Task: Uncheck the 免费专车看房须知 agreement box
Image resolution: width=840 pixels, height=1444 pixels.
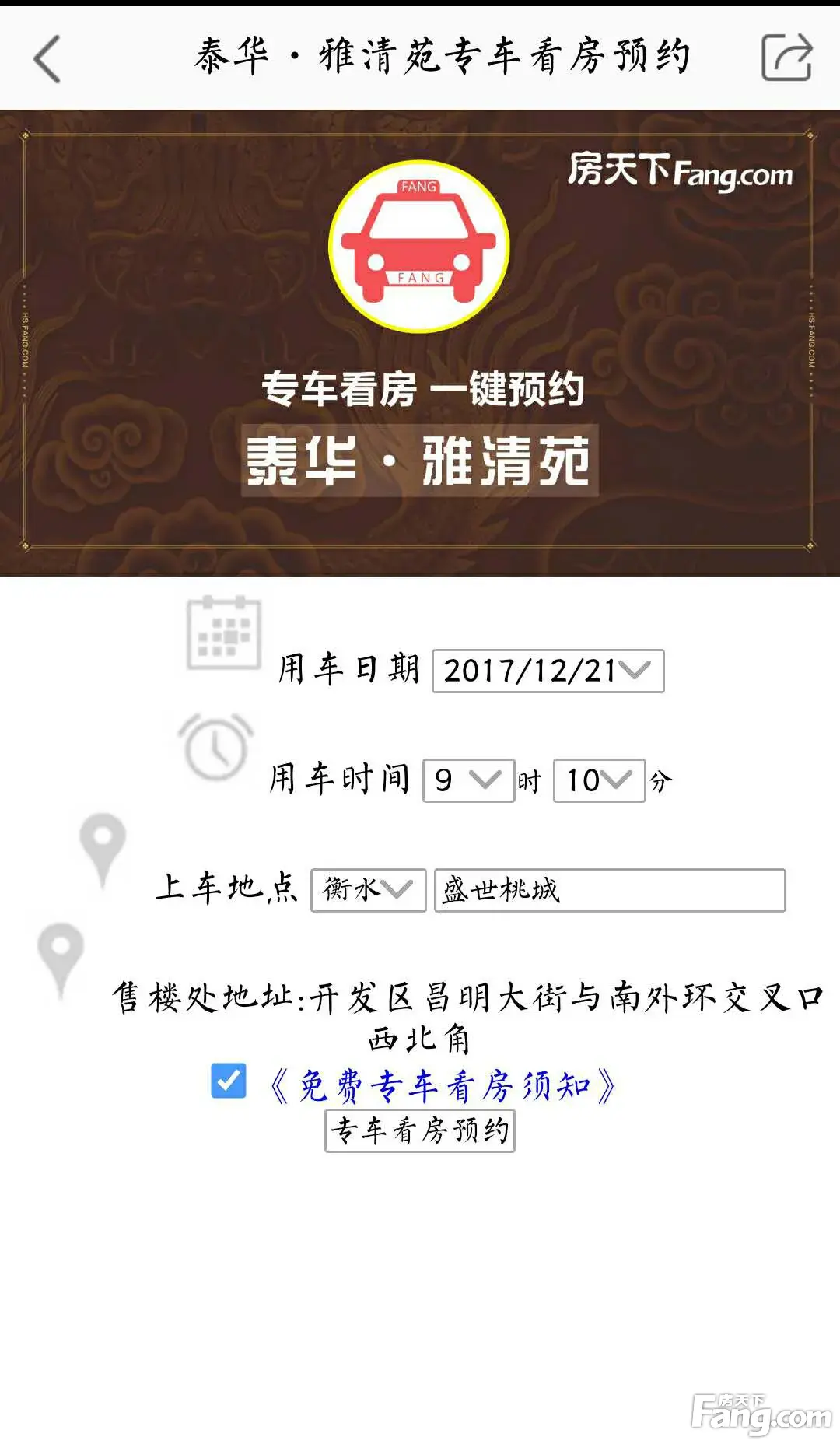Action: 229,1081
